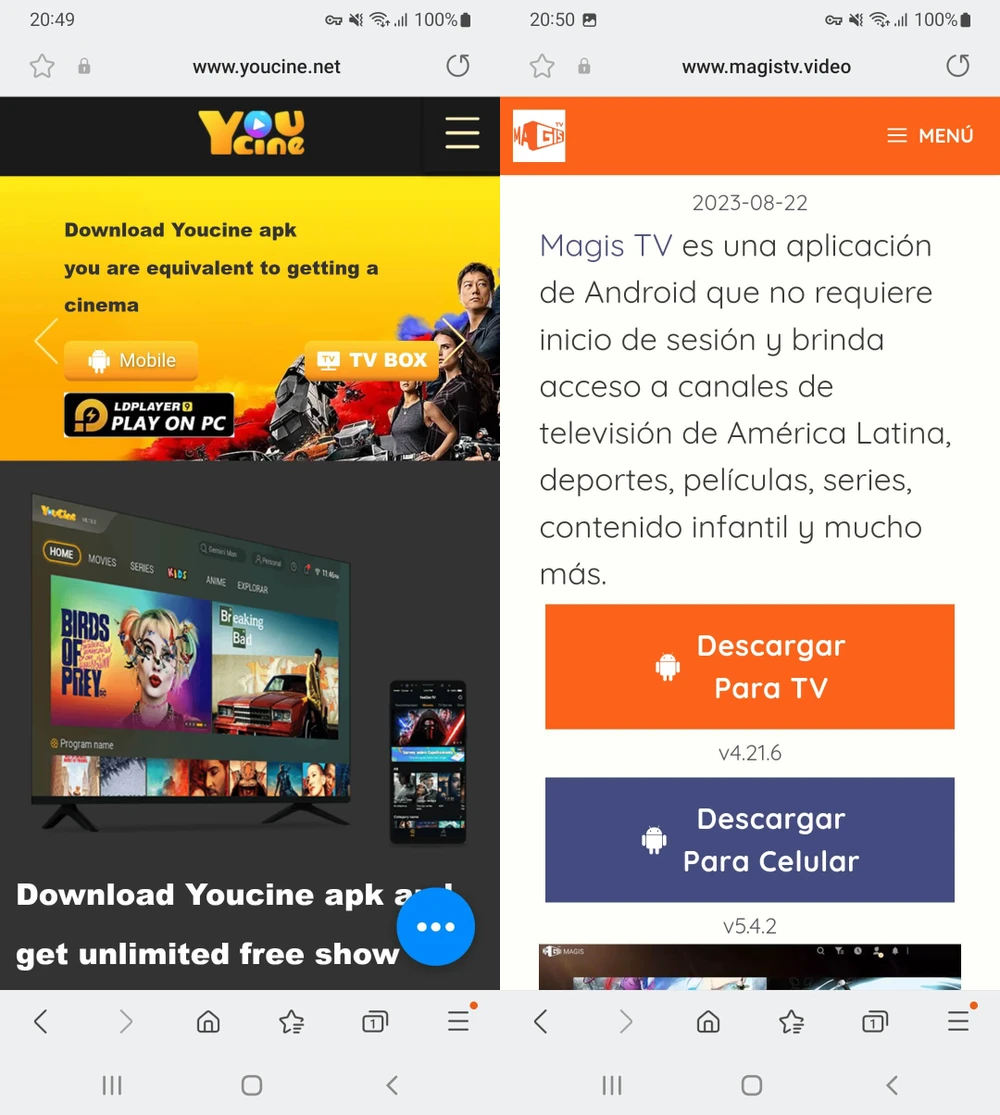Bookmark the youcine.net page with star
Viewport: 1000px width, 1115px height.
coord(42,67)
